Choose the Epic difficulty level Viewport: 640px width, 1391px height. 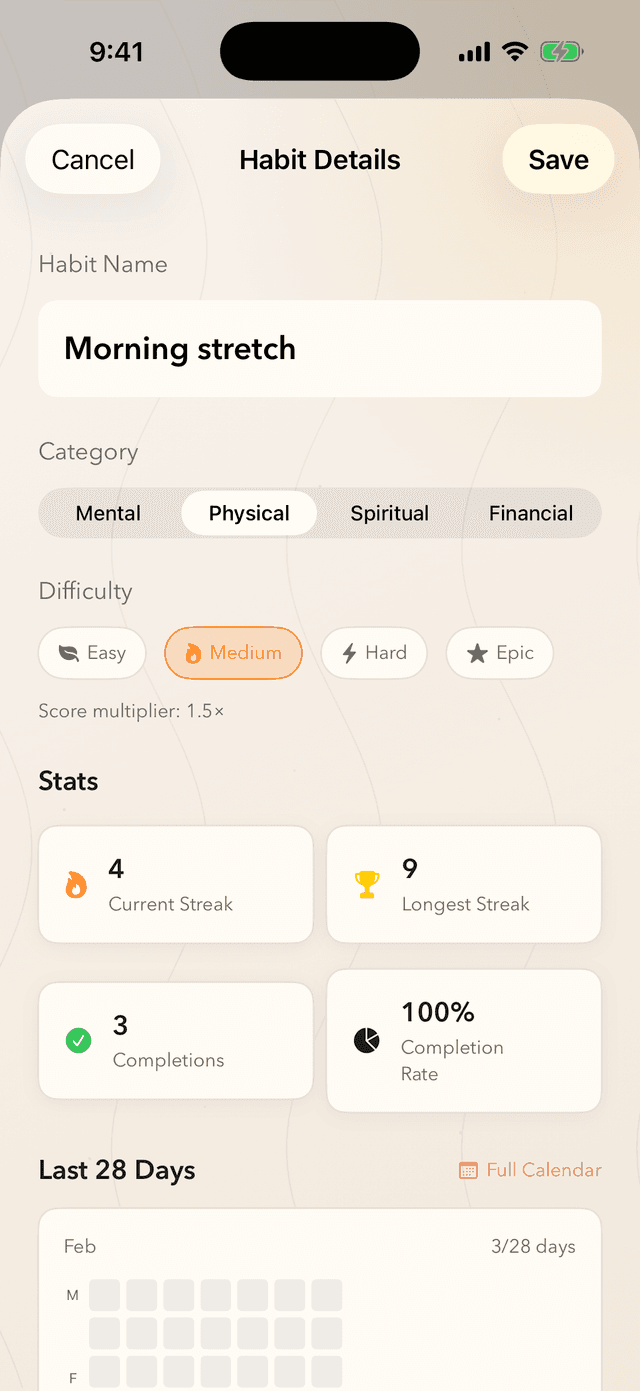[x=500, y=653]
